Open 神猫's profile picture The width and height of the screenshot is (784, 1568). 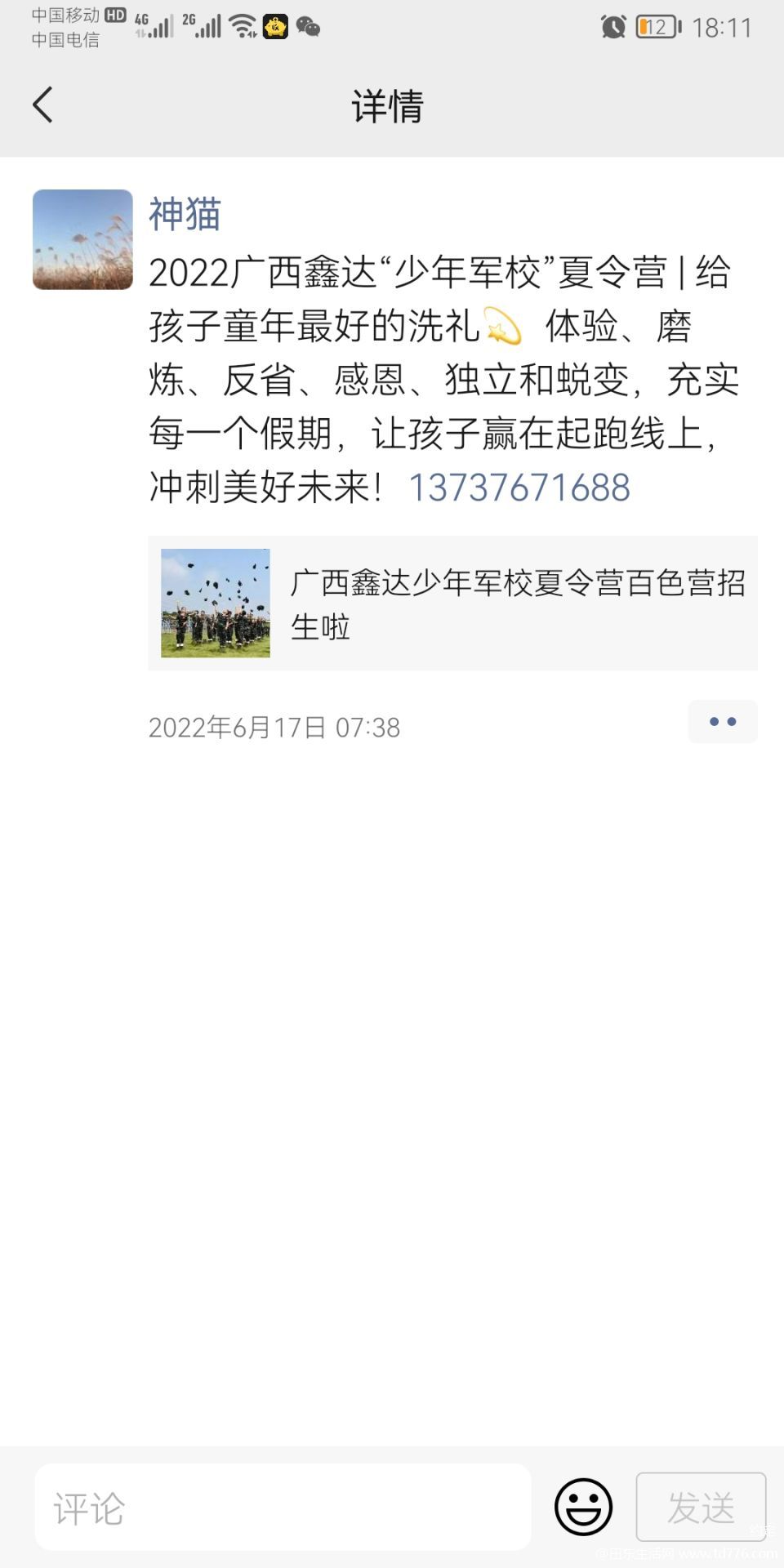click(x=82, y=239)
